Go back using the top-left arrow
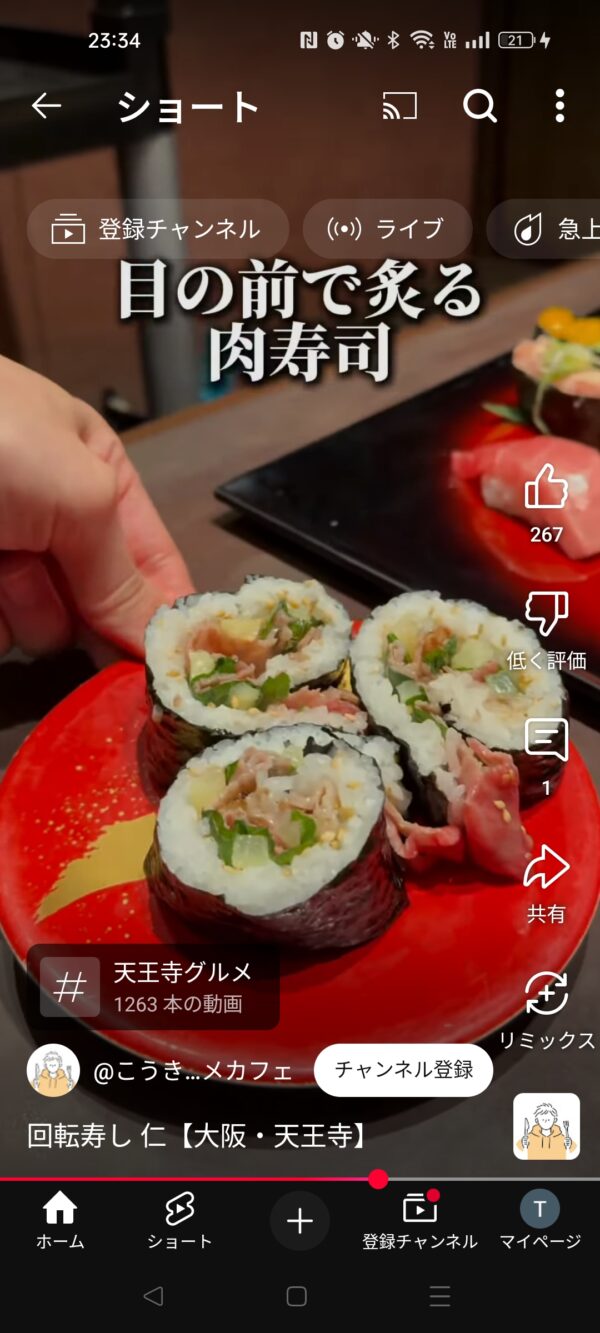This screenshot has height=1333, width=600. point(46,106)
